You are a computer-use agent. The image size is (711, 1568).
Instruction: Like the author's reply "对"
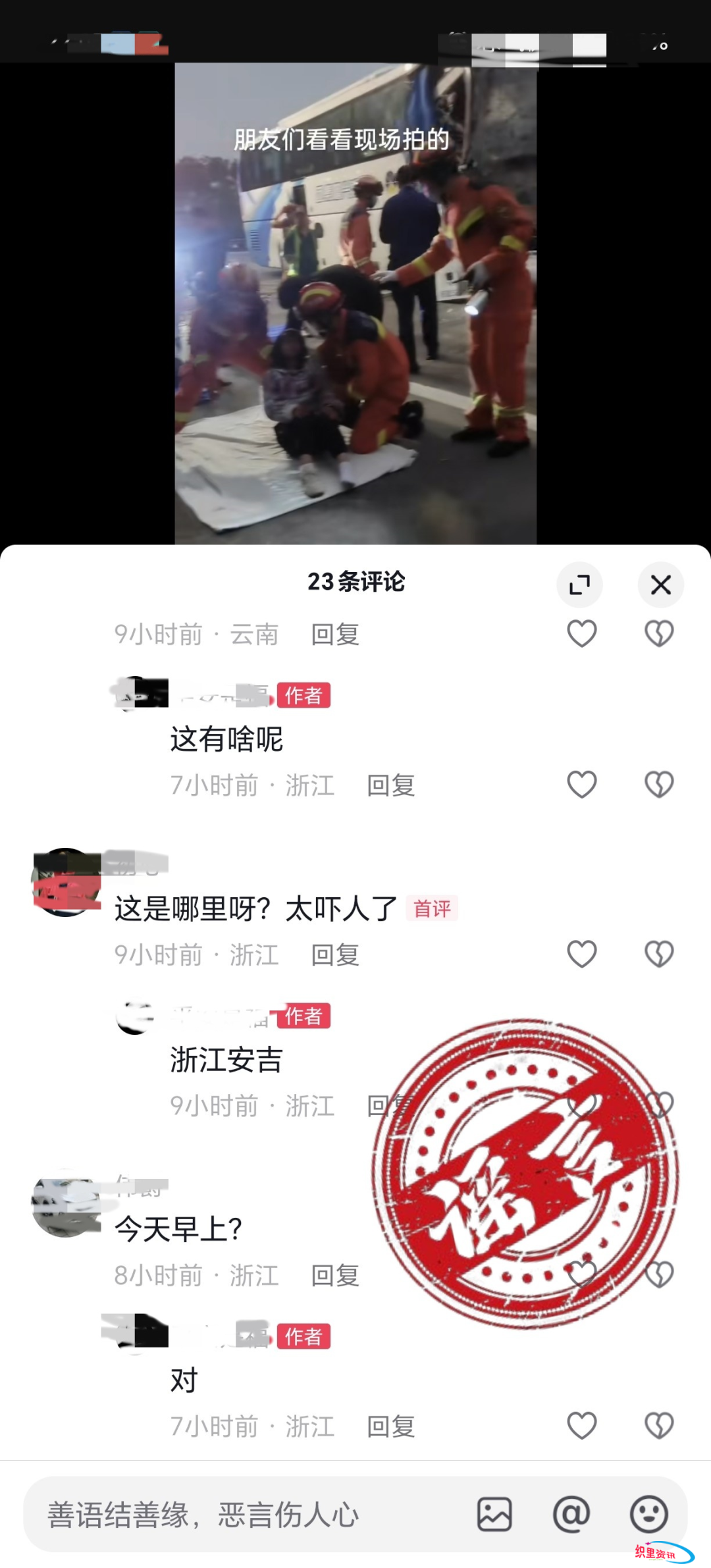[x=581, y=1426]
